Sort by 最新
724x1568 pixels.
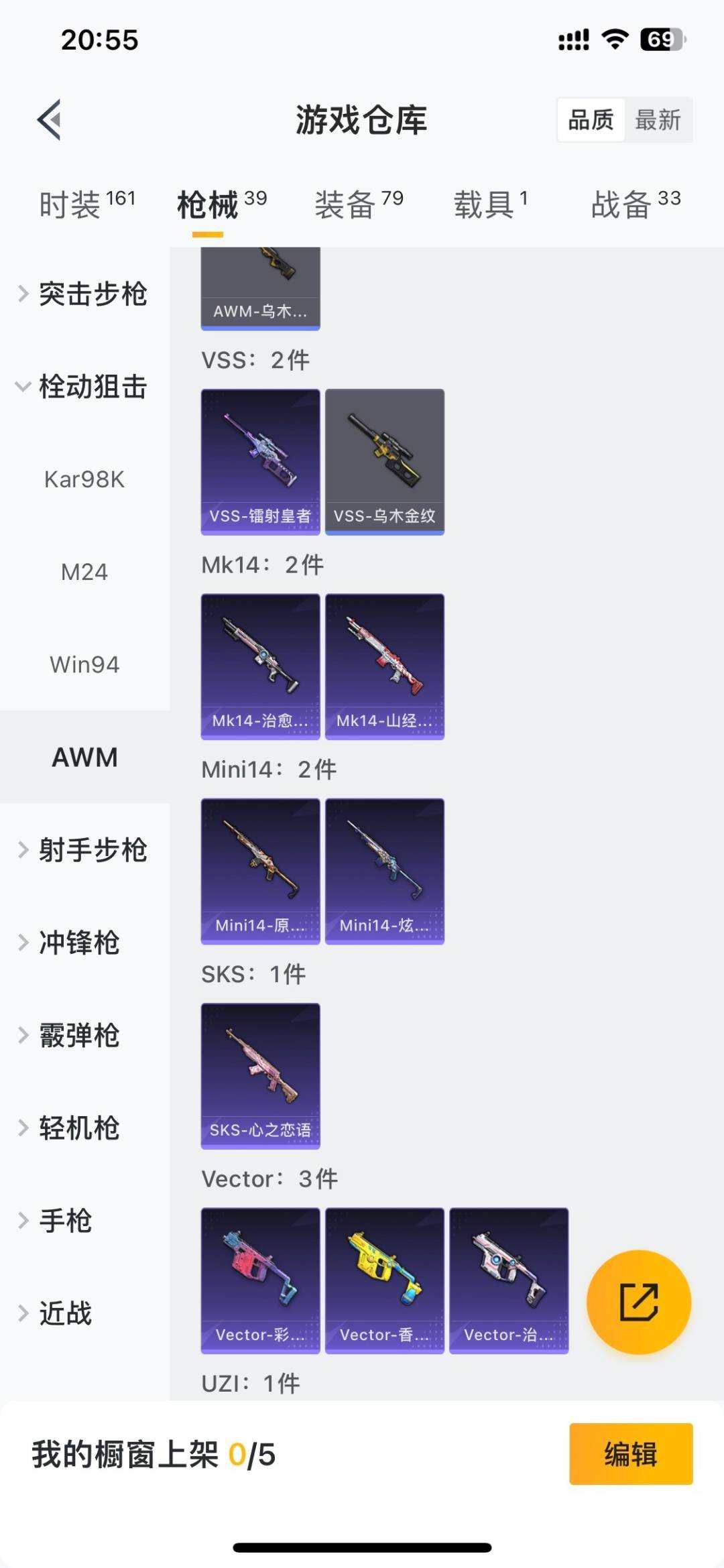658,120
